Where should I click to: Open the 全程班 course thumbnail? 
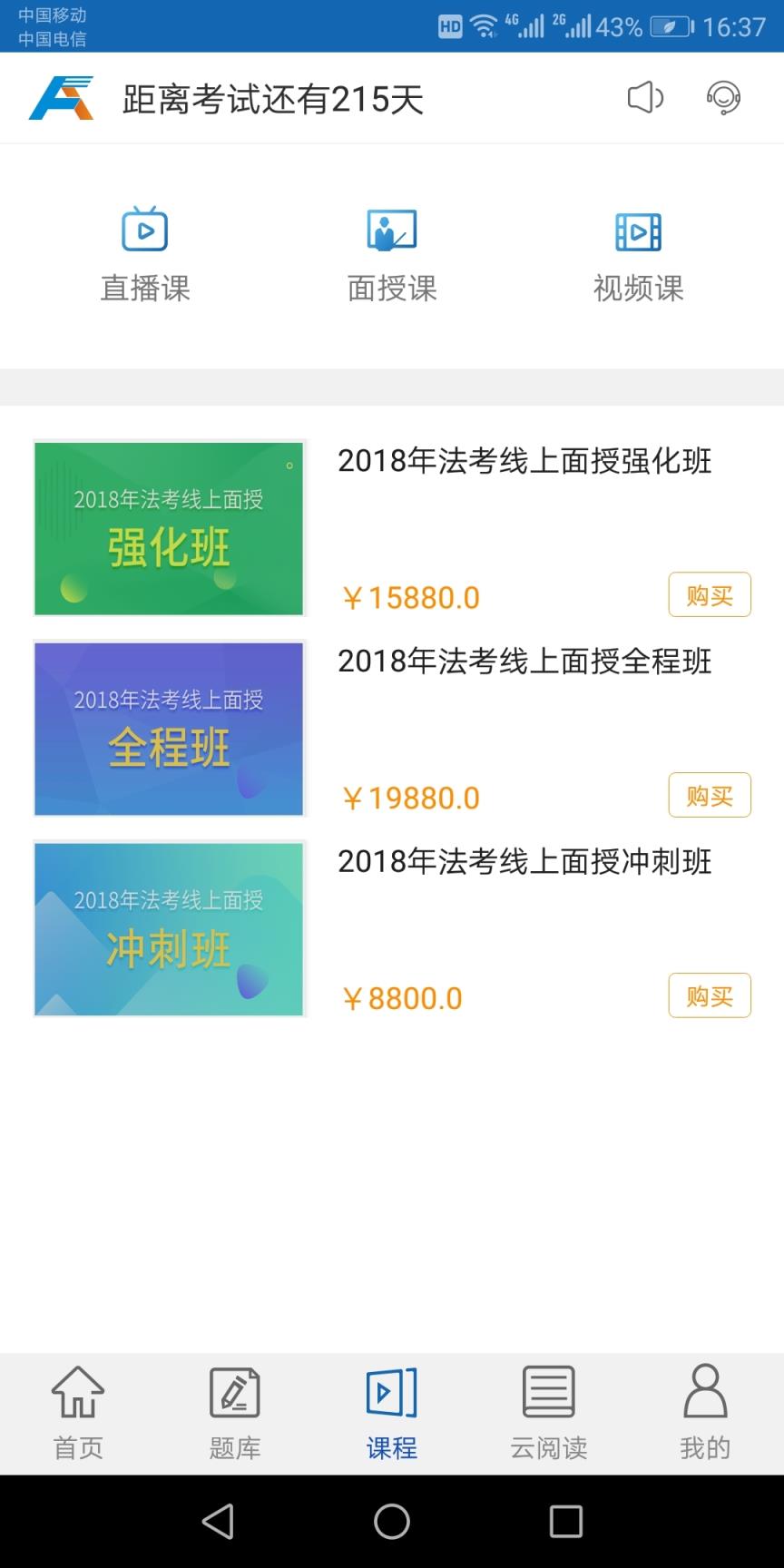pyautogui.click(x=169, y=730)
